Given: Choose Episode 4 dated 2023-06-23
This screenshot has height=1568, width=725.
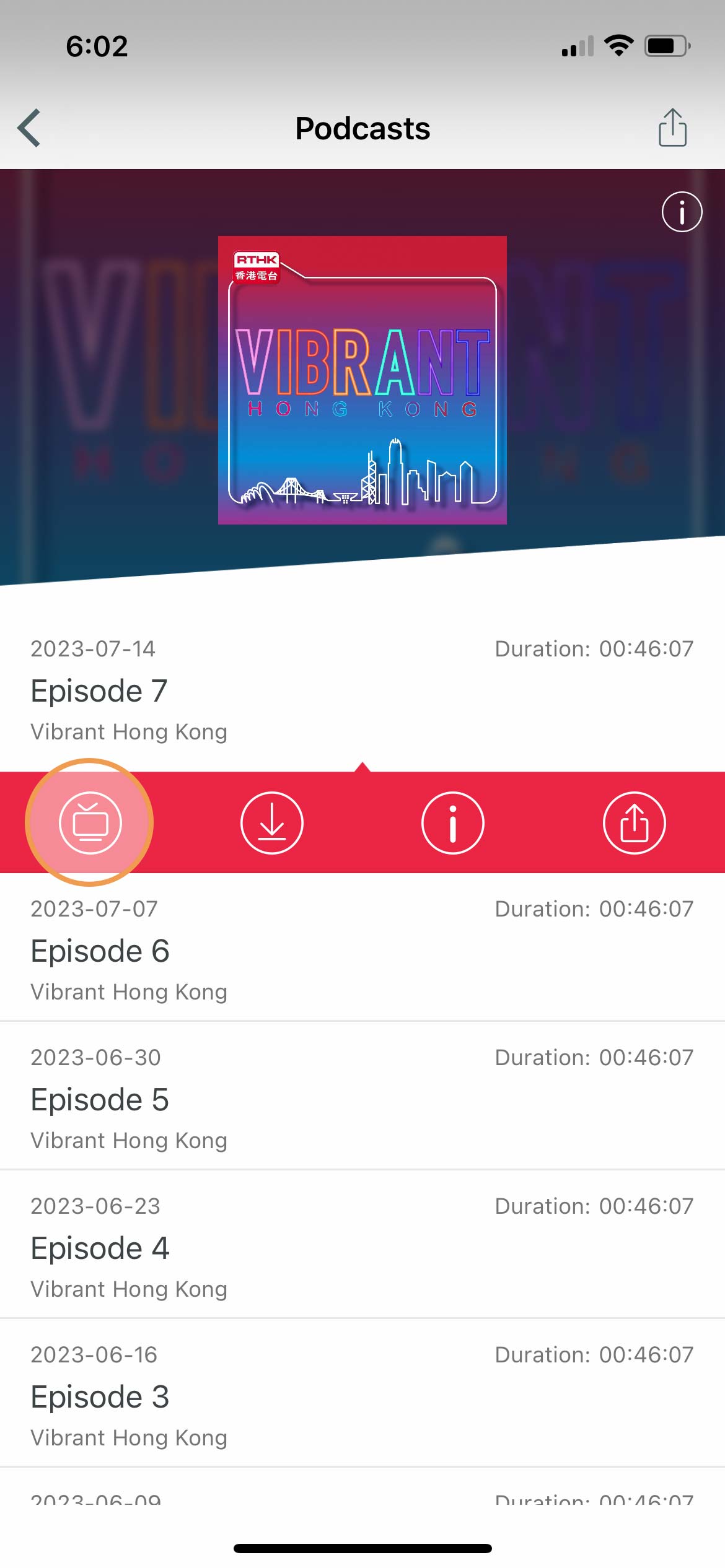Looking at the screenshot, I should tap(362, 1248).
